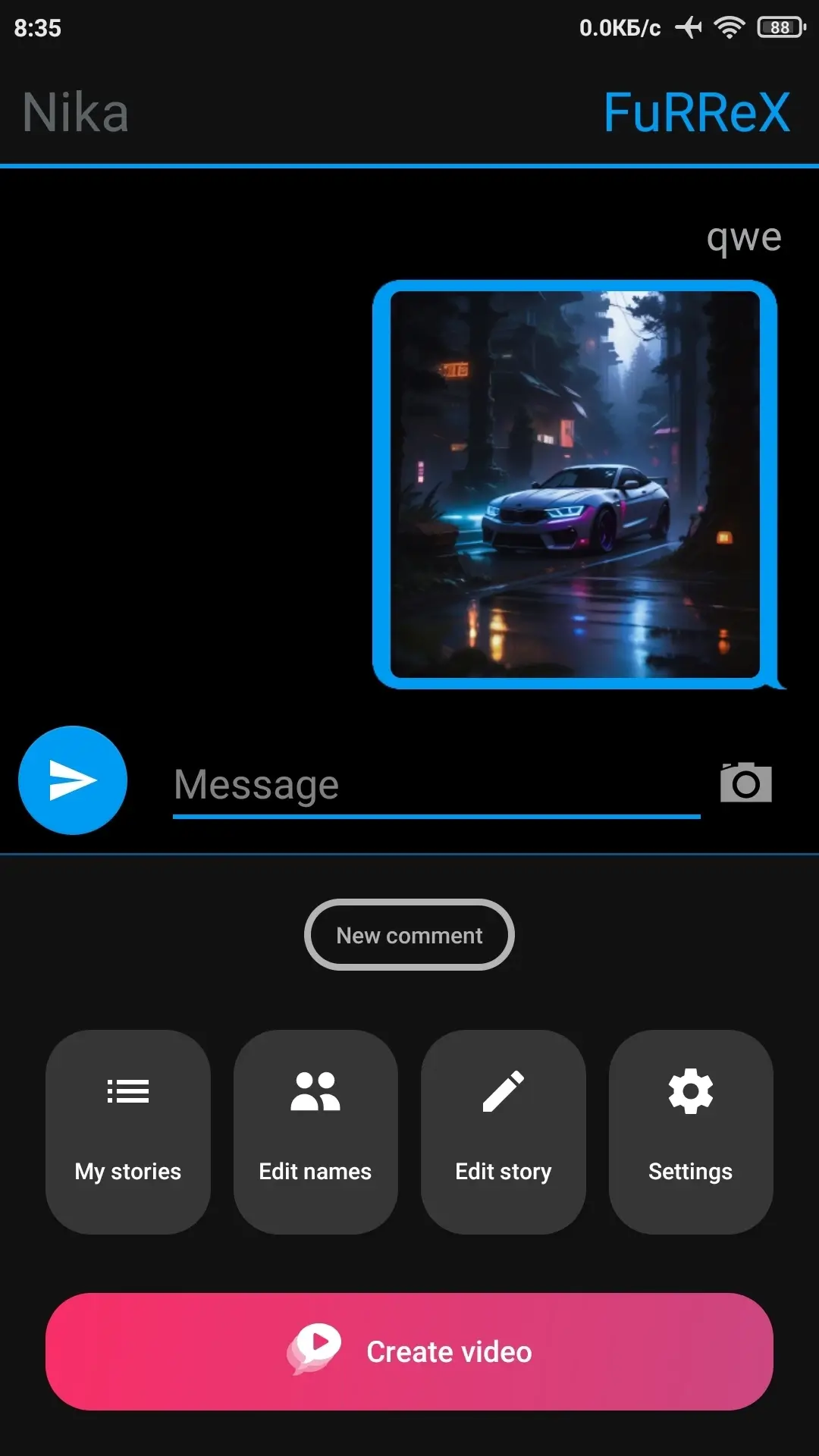Screen dimensions: 819x1456
Task: Start Create video
Action: click(x=409, y=1351)
